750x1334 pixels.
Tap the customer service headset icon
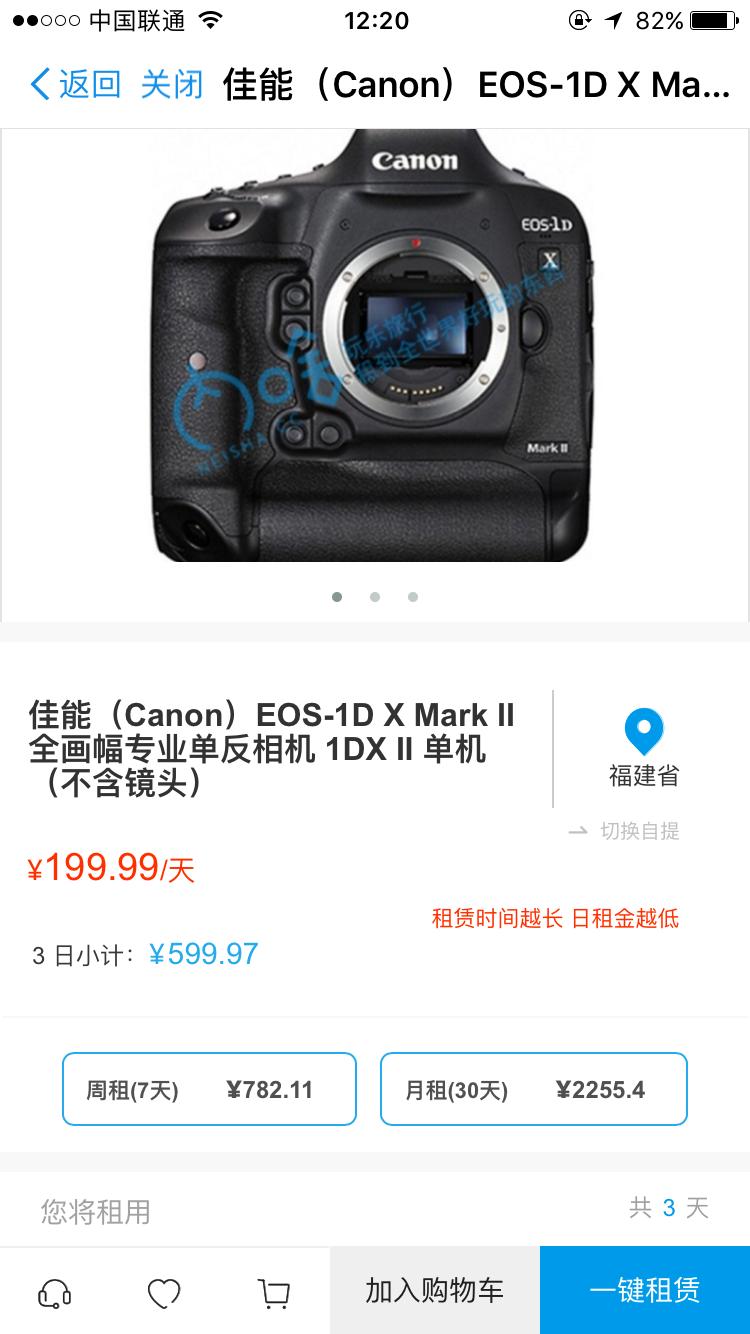[x=55, y=1290]
